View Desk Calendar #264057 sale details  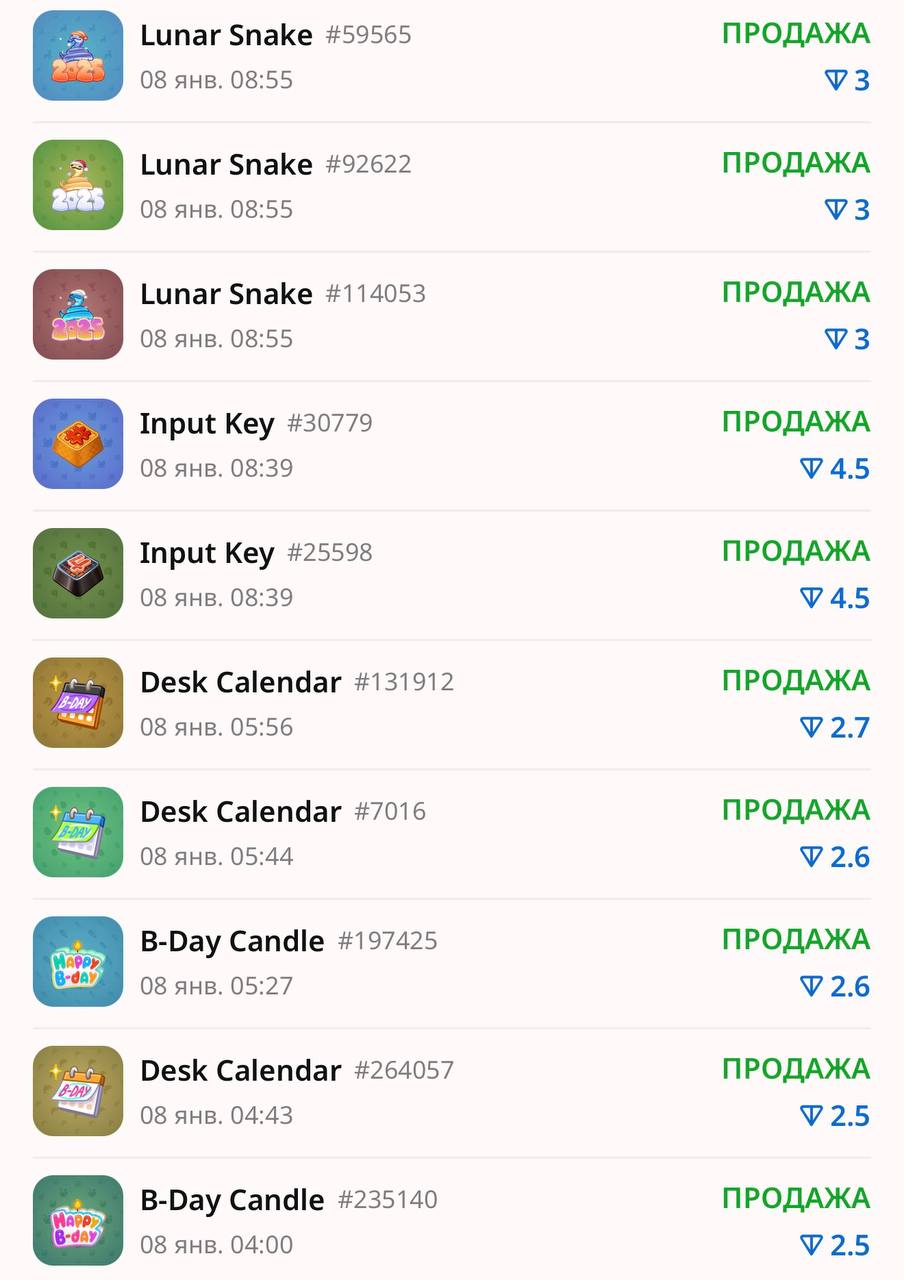pyautogui.click(x=450, y=1092)
